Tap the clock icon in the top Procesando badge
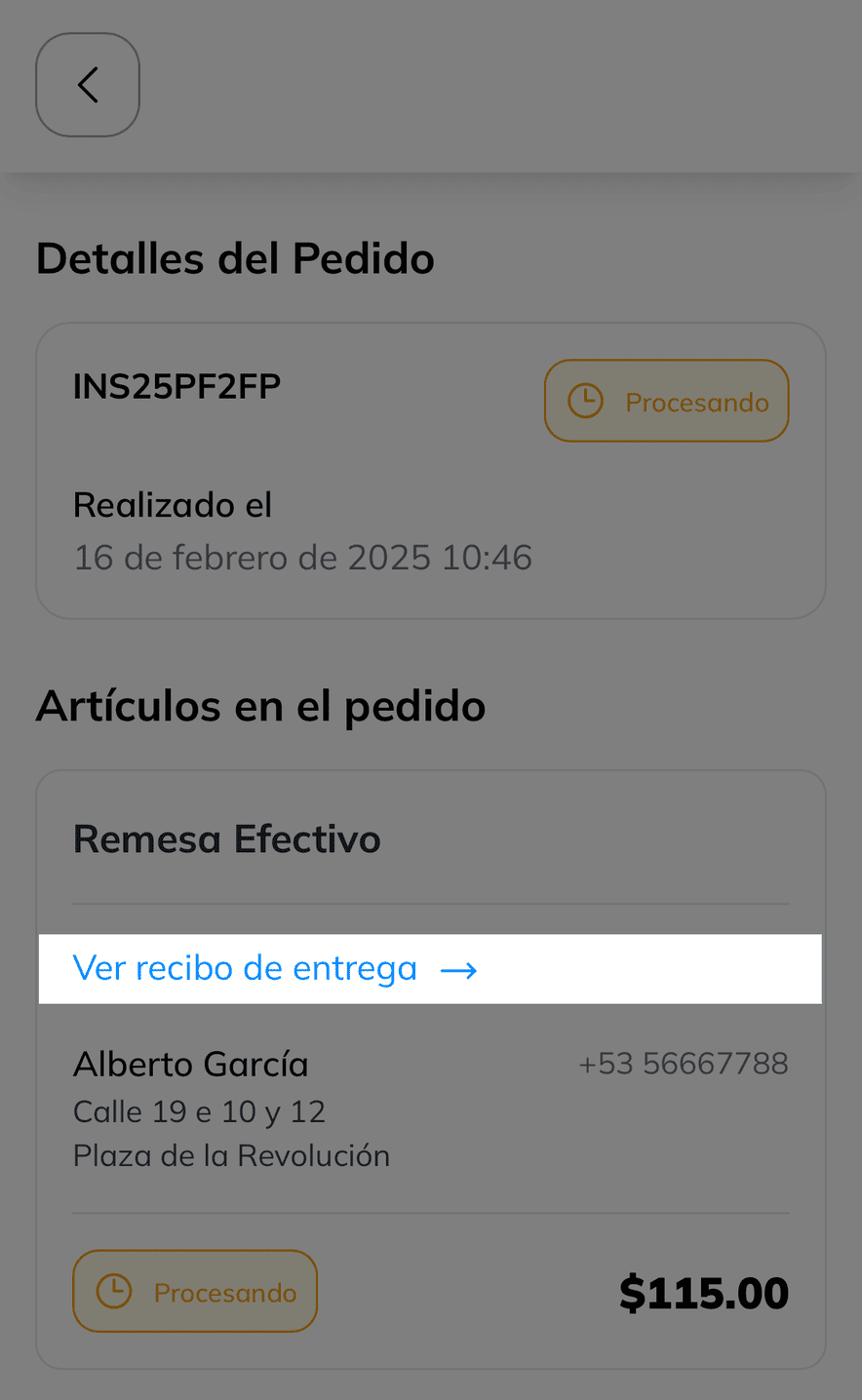862x1400 pixels. [585, 399]
